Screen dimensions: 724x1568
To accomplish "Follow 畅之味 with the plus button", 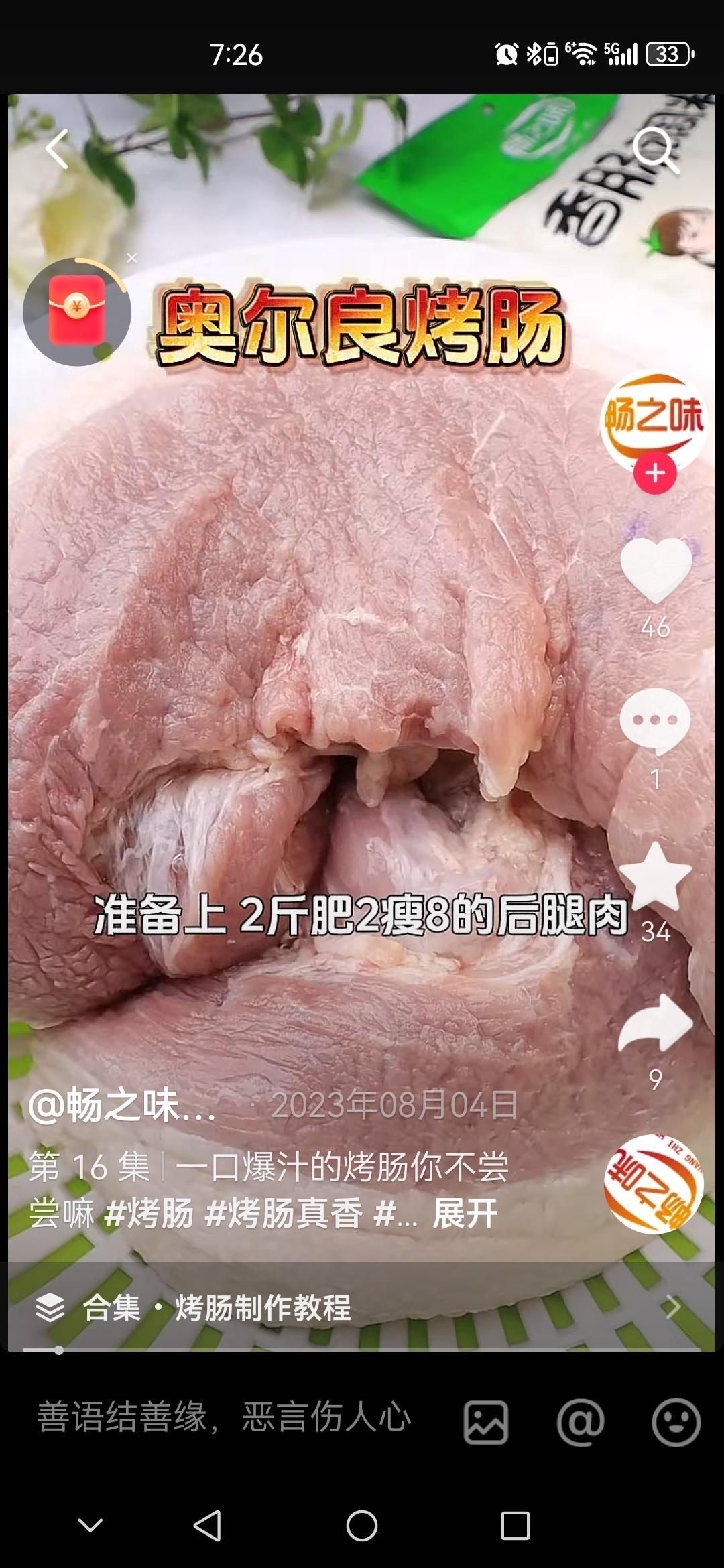I will click(x=655, y=473).
